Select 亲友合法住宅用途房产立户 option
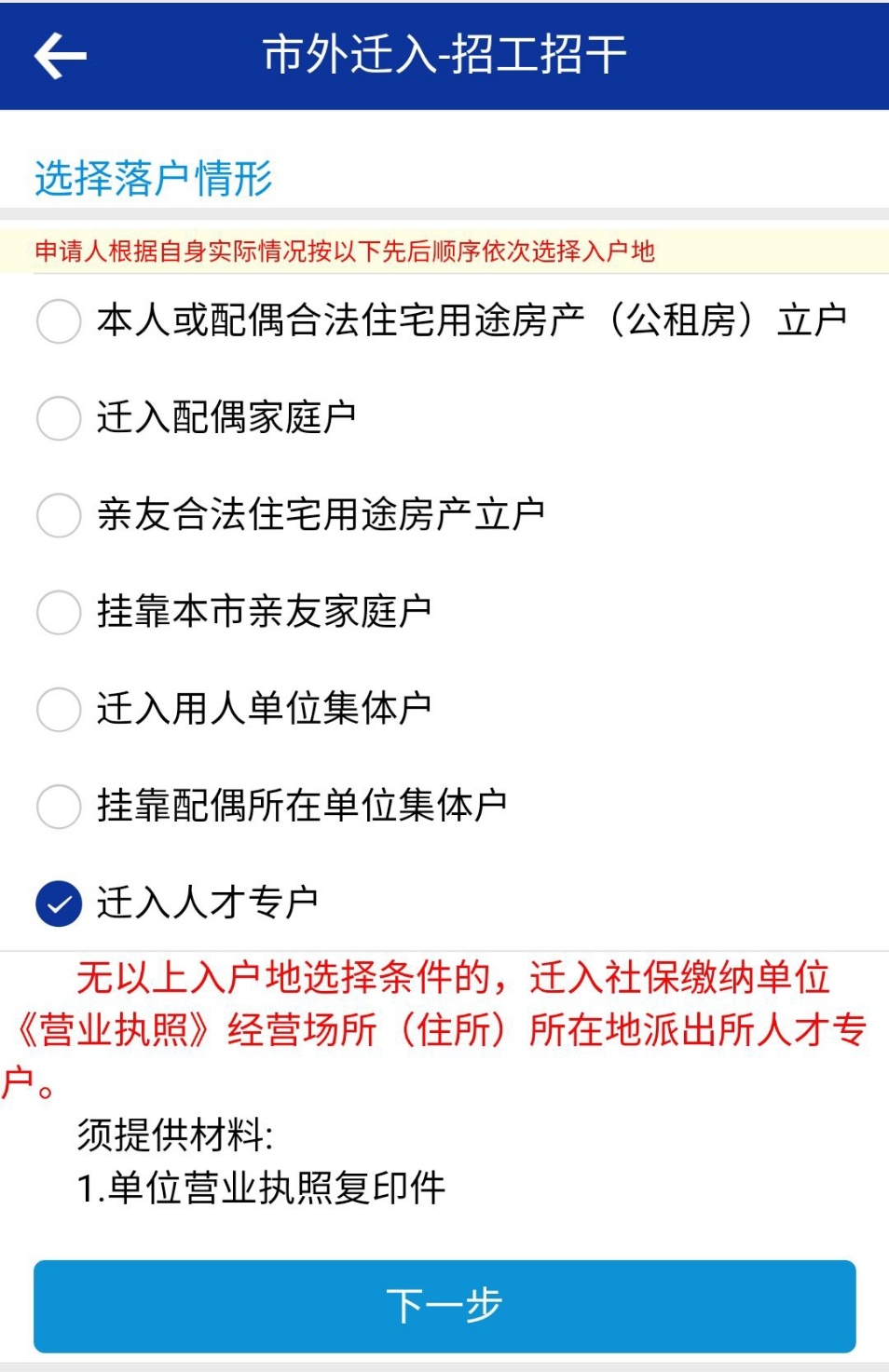 click(x=59, y=515)
